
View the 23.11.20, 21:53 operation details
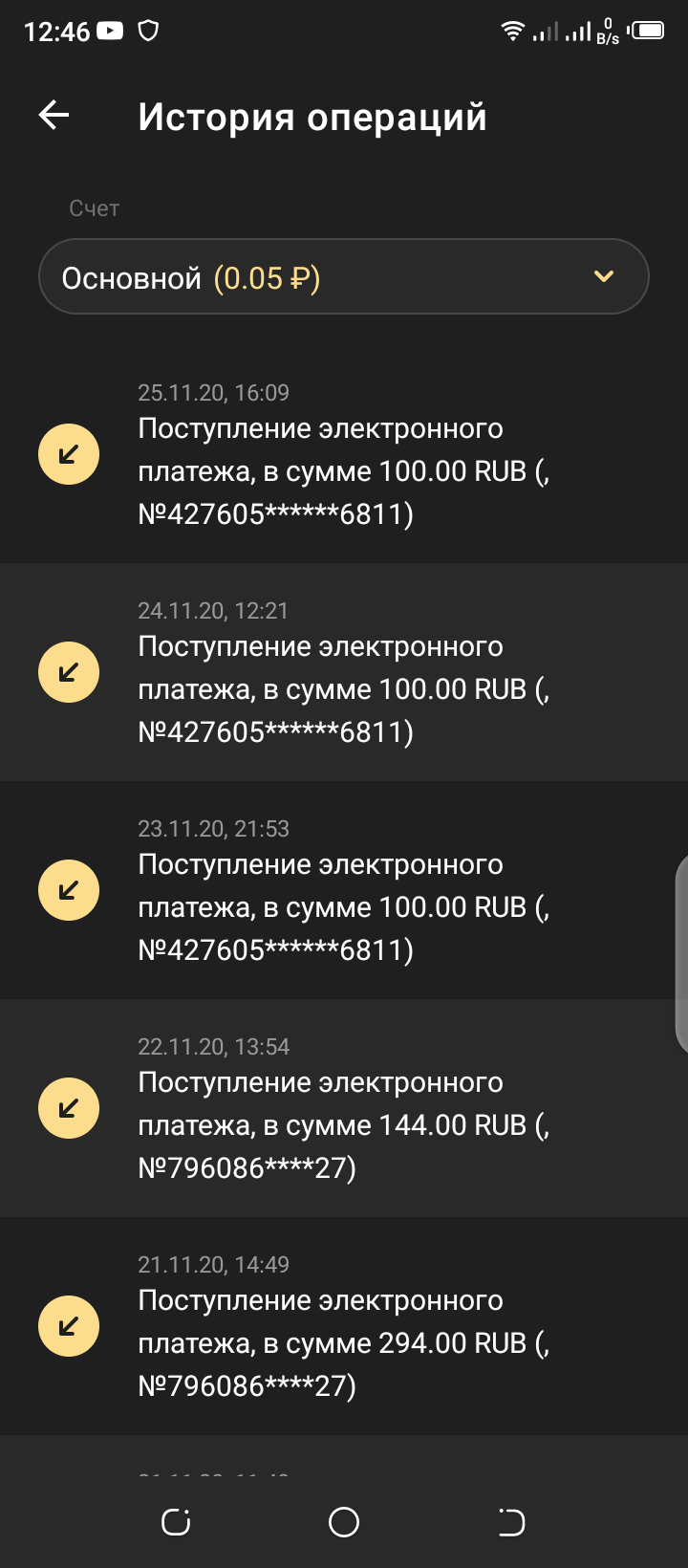[344, 890]
